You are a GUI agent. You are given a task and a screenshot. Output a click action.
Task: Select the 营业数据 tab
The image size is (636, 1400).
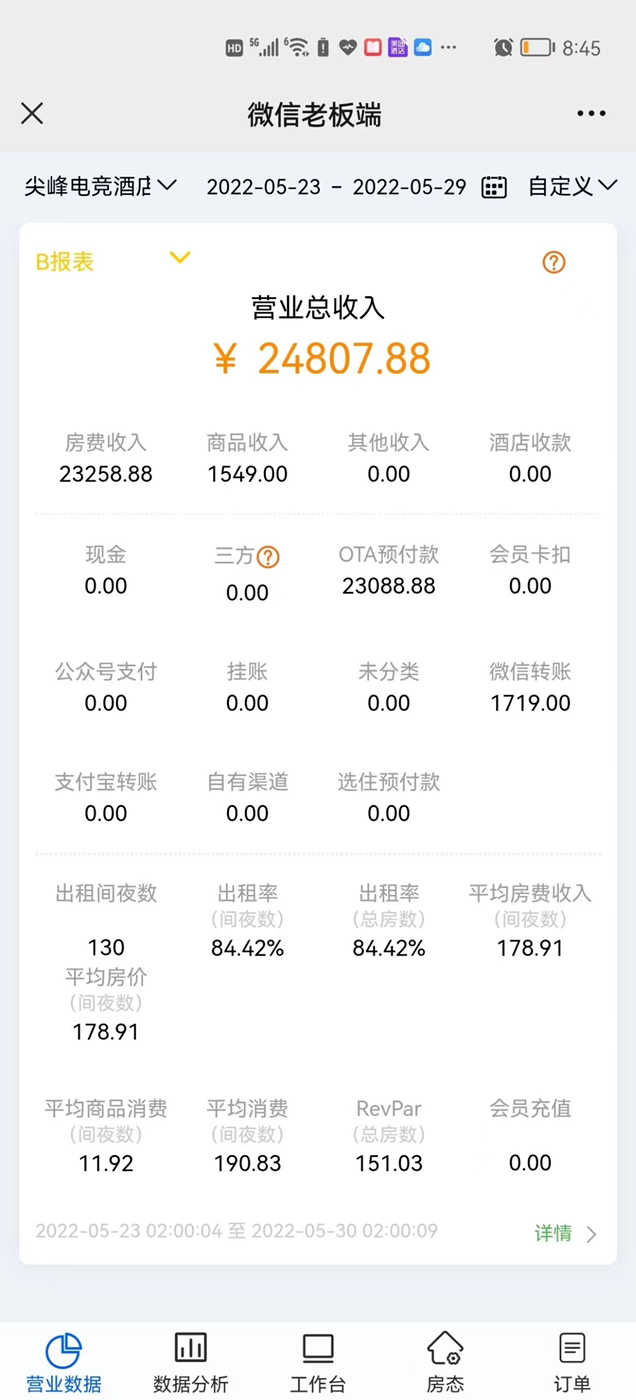[64, 1362]
